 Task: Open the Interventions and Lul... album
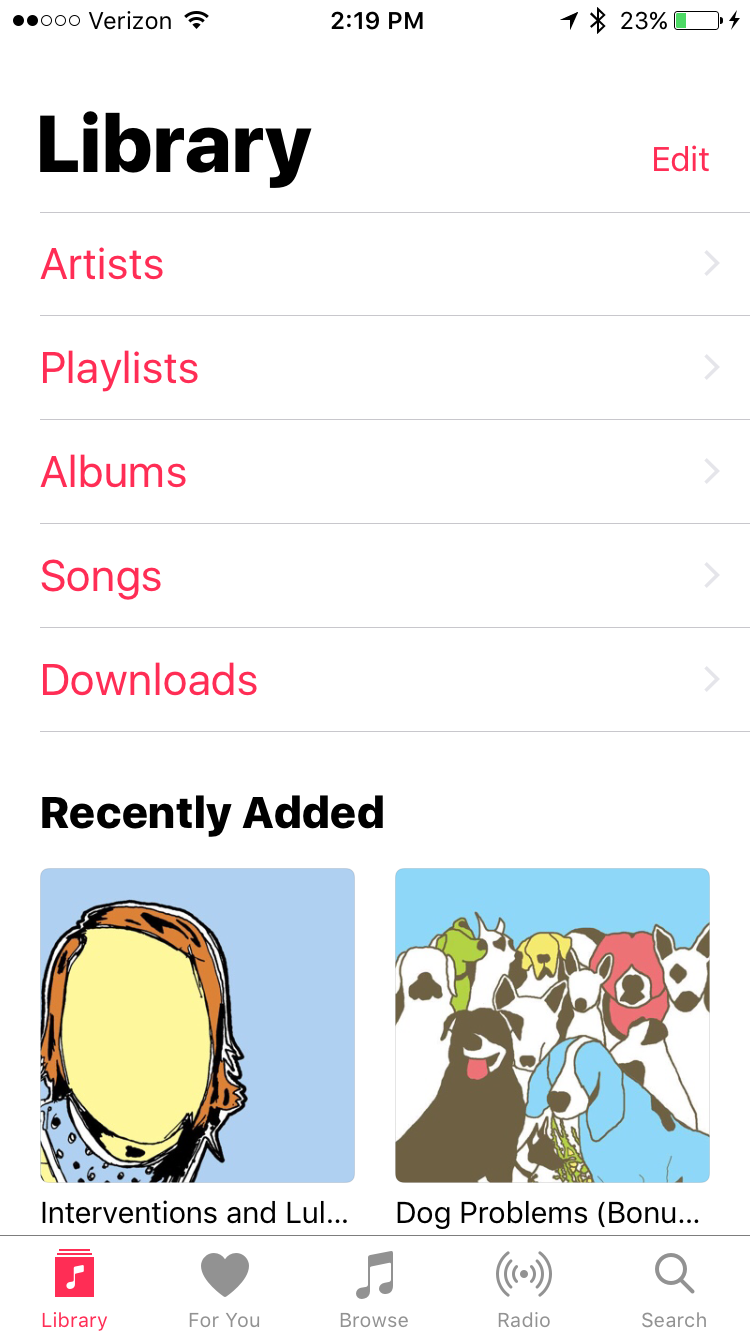(197, 1025)
